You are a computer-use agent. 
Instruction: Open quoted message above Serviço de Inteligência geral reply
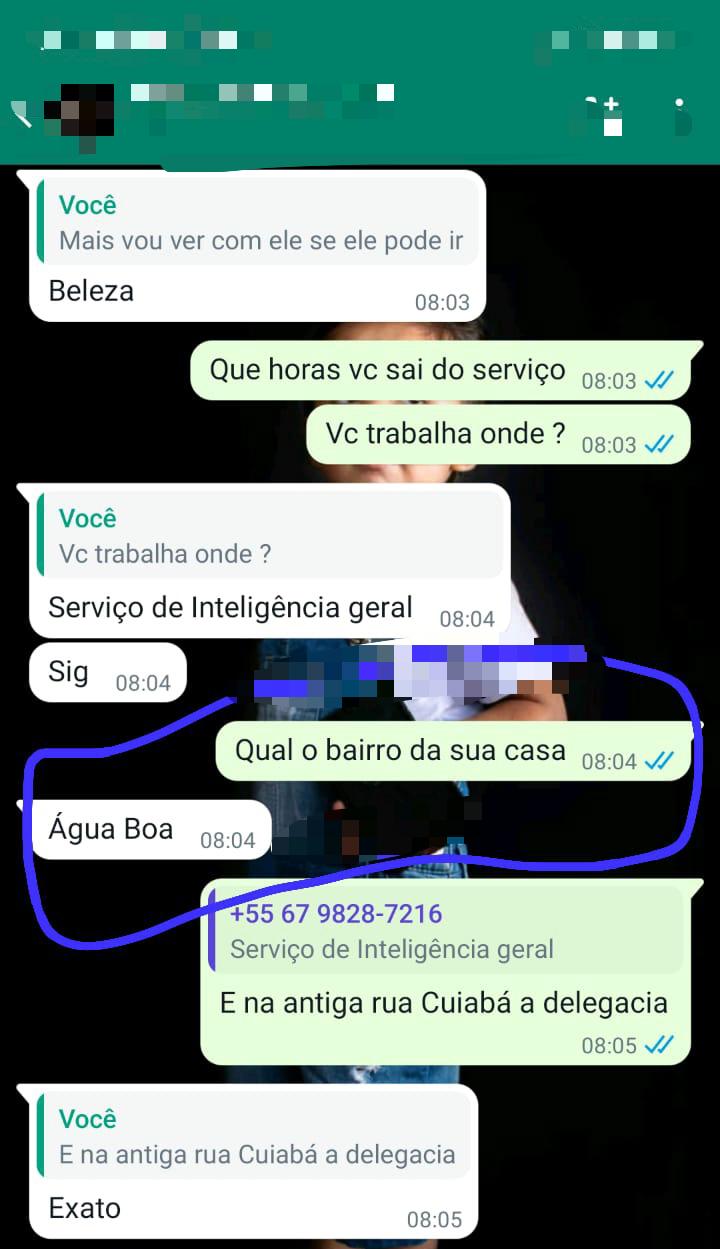(270, 537)
